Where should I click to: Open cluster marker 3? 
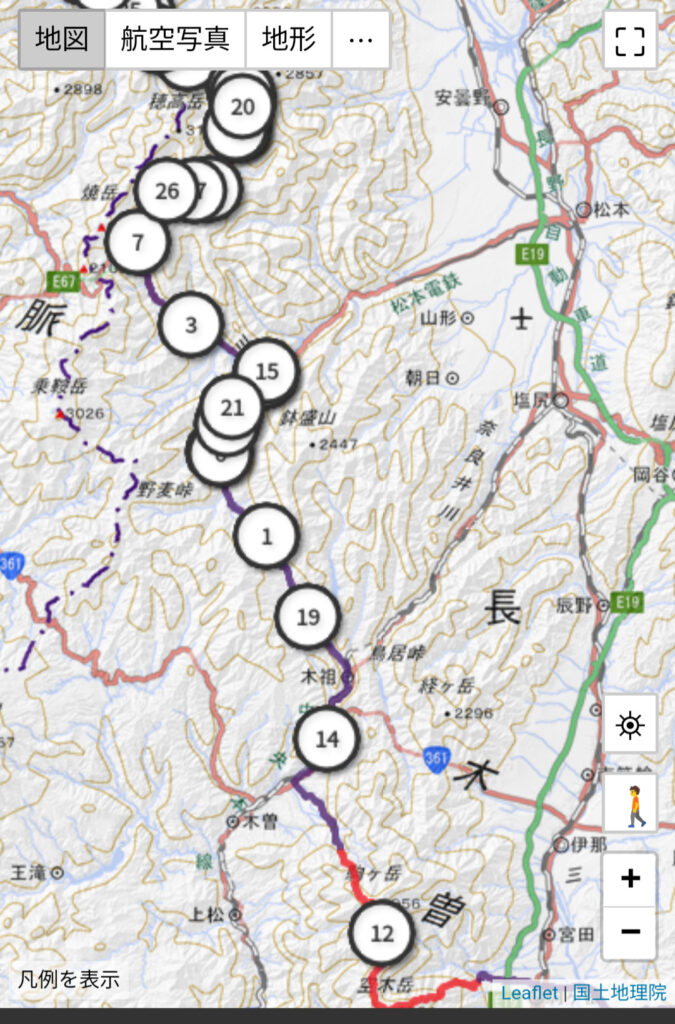tap(191, 325)
